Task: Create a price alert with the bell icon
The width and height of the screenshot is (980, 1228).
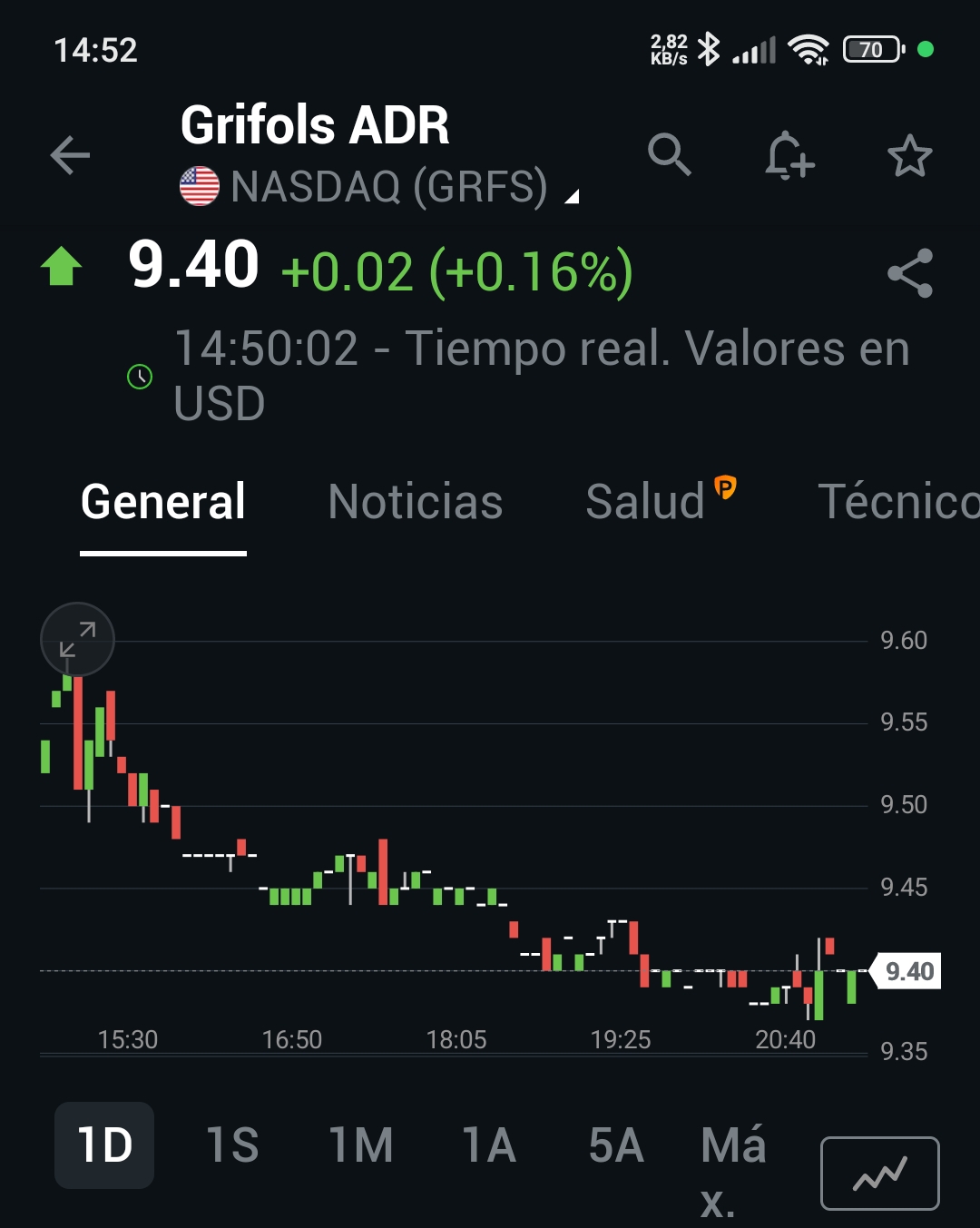Action: click(x=789, y=155)
